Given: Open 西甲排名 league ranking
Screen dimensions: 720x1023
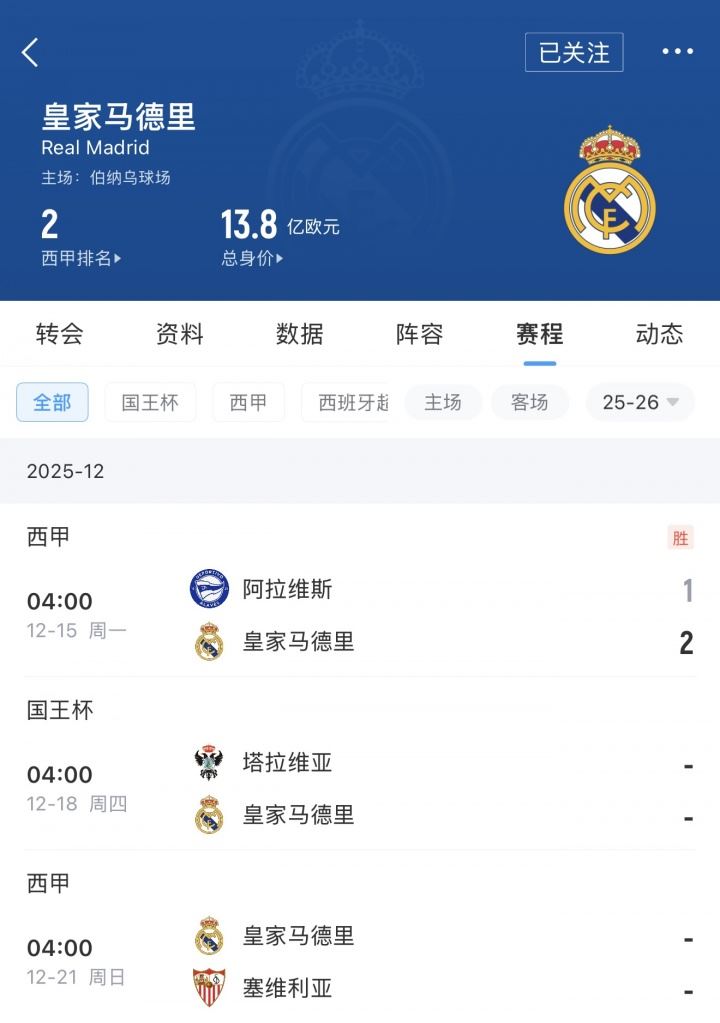Looking at the screenshot, I should (x=81, y=258).
